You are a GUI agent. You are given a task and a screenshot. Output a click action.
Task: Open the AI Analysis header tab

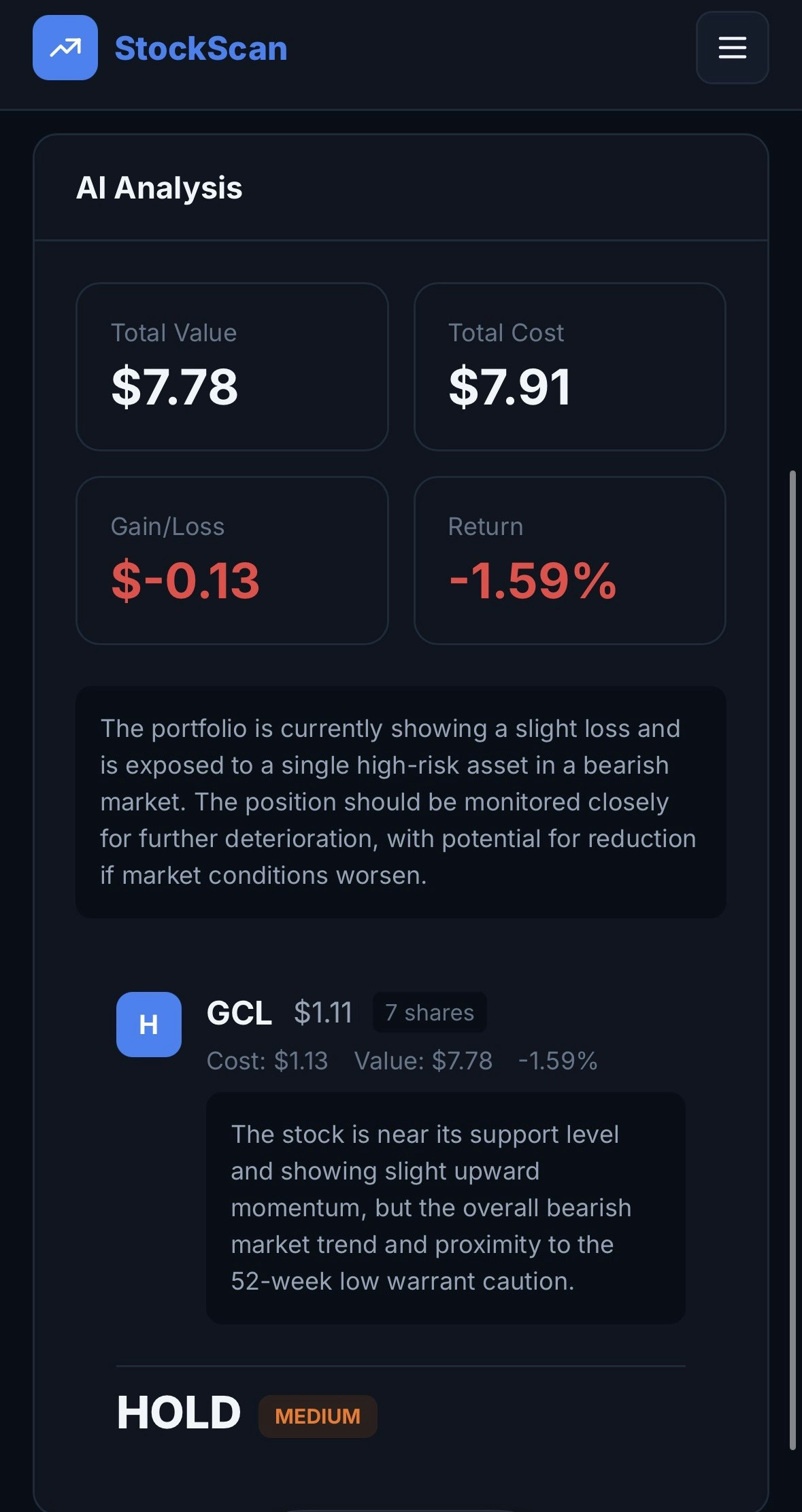point(161,188)
